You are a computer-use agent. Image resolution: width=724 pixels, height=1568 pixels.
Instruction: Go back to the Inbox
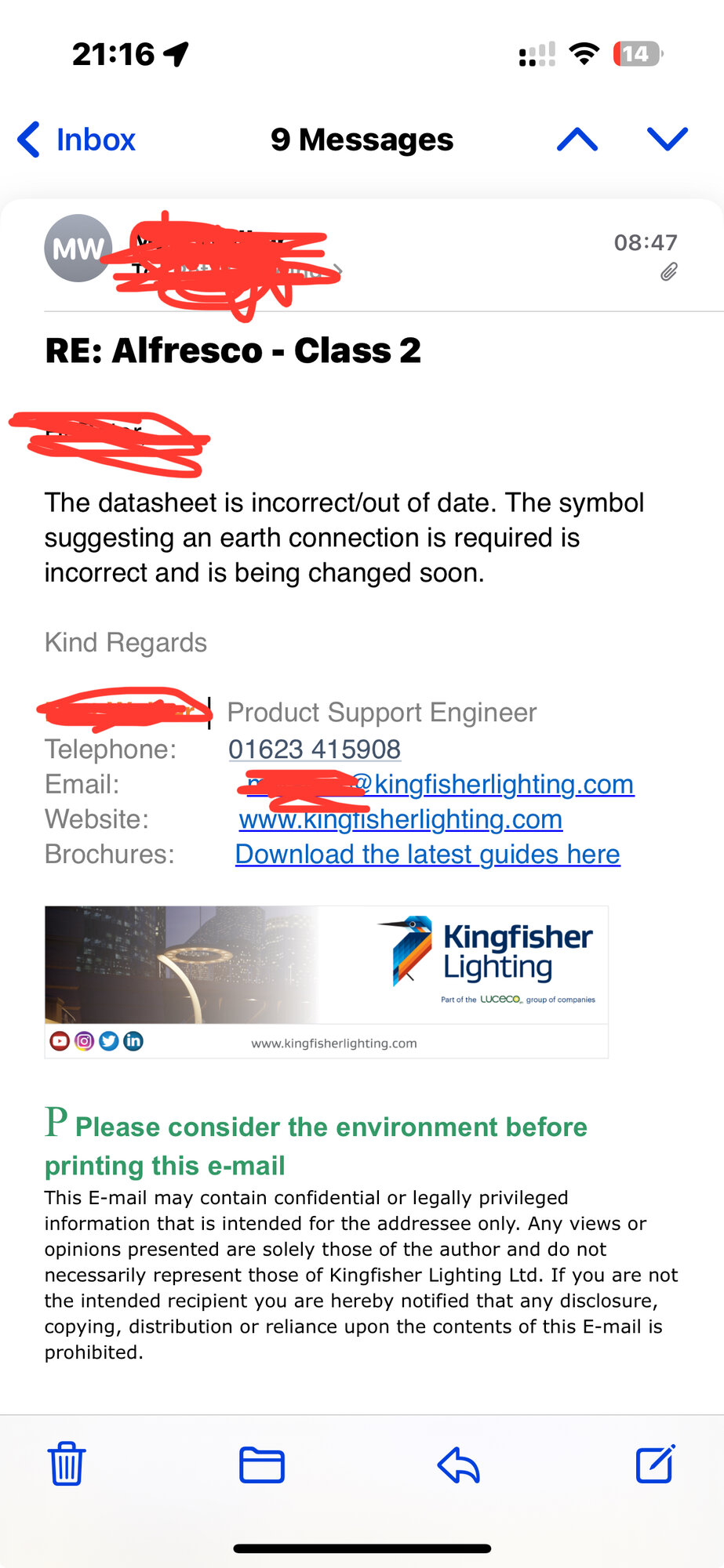tap(76, 140)
